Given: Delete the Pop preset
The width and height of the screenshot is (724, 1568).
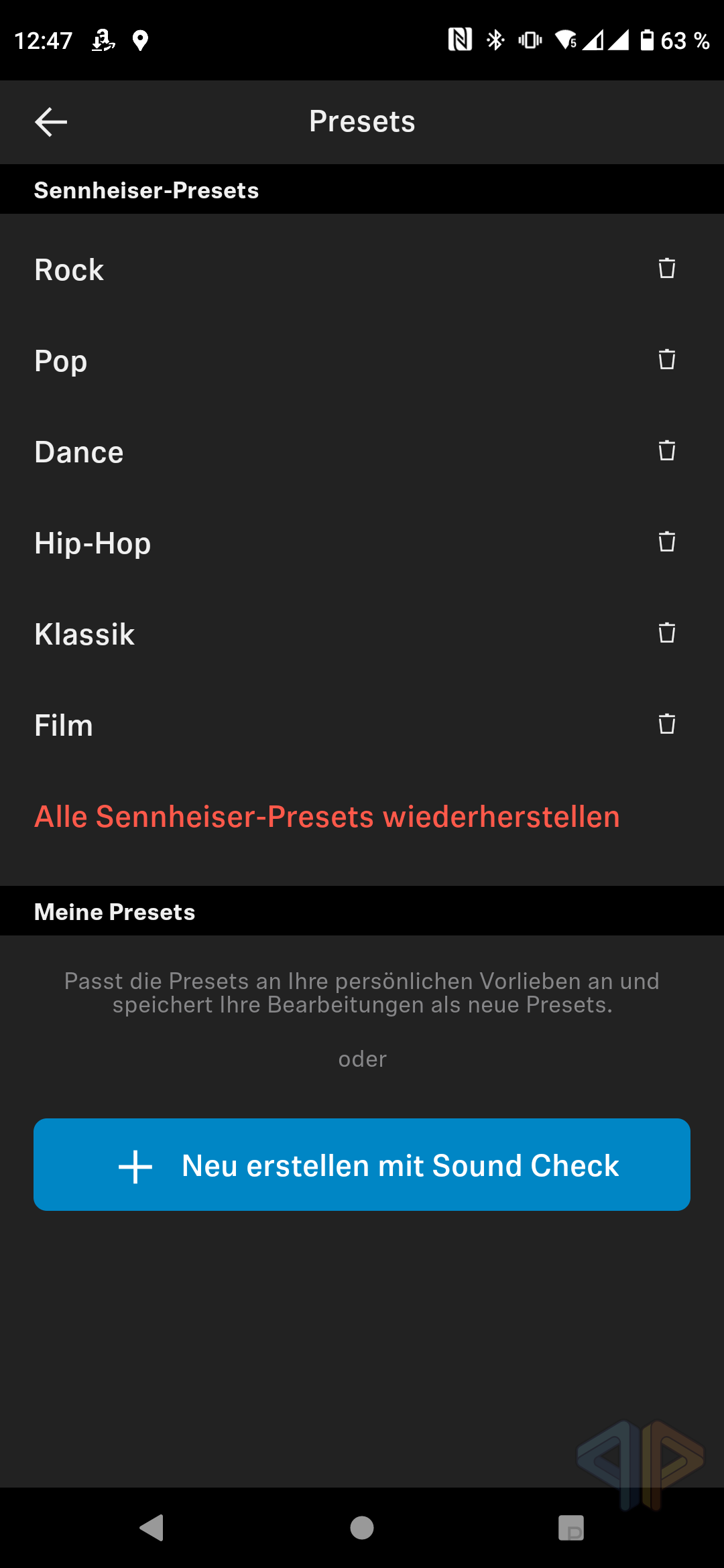Looking at the screenshot, I should pos(666,359).
